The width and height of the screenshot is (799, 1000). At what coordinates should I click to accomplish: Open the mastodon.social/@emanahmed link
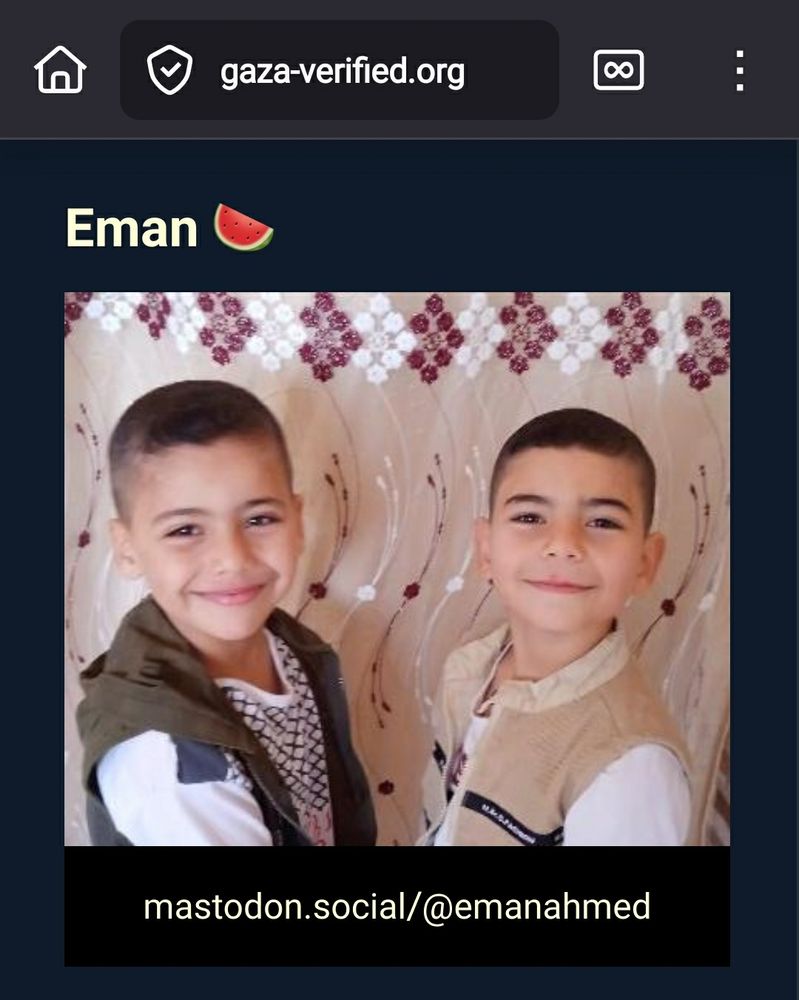(x=397, y=906)
